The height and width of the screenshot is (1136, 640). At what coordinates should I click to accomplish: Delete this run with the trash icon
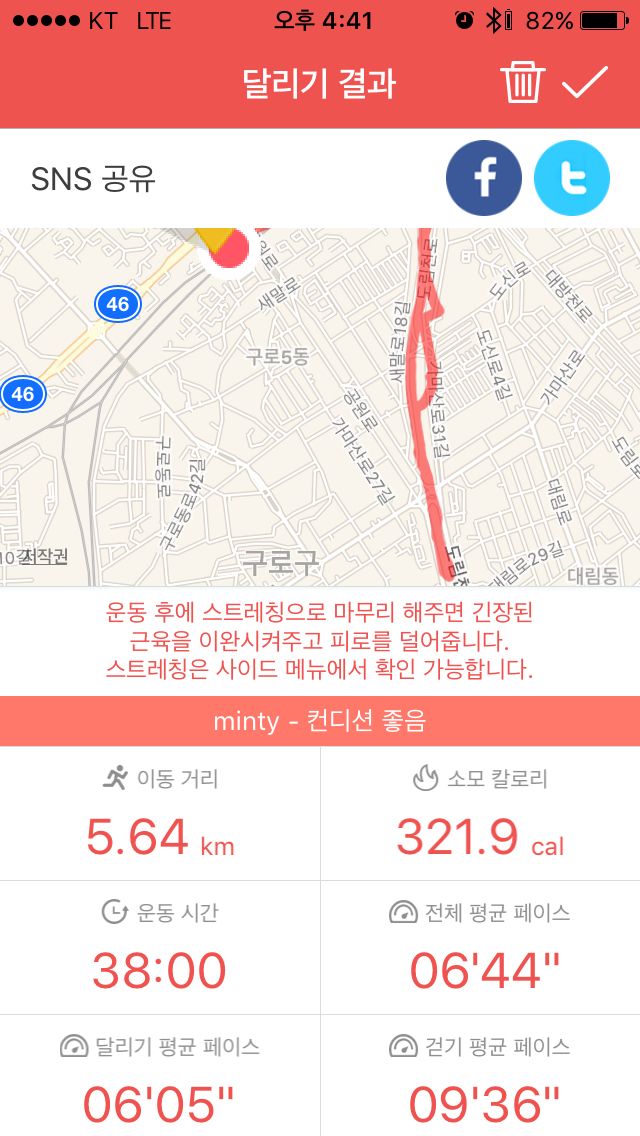click(x=521, y=83)
